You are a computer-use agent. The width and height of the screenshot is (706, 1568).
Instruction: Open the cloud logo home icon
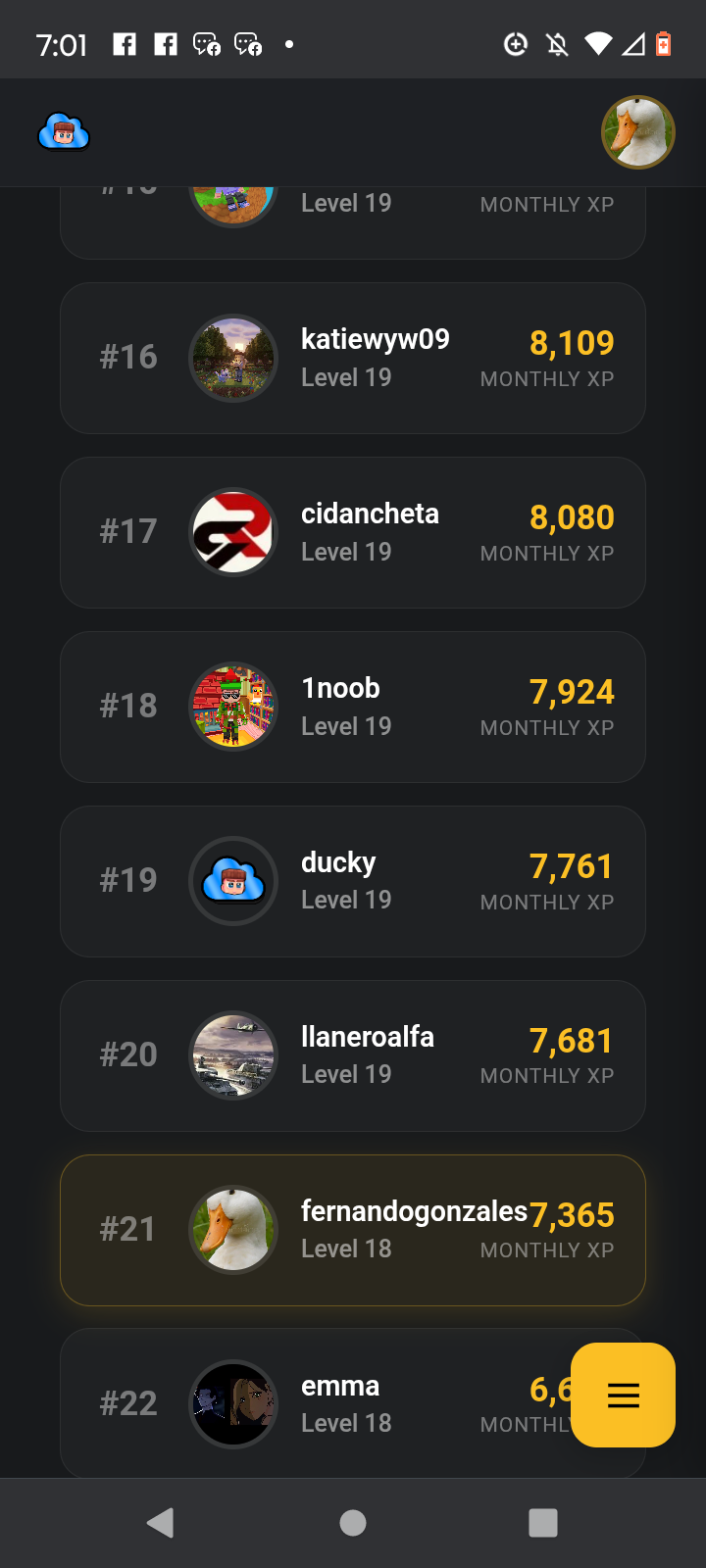click(x=64, y=132)
